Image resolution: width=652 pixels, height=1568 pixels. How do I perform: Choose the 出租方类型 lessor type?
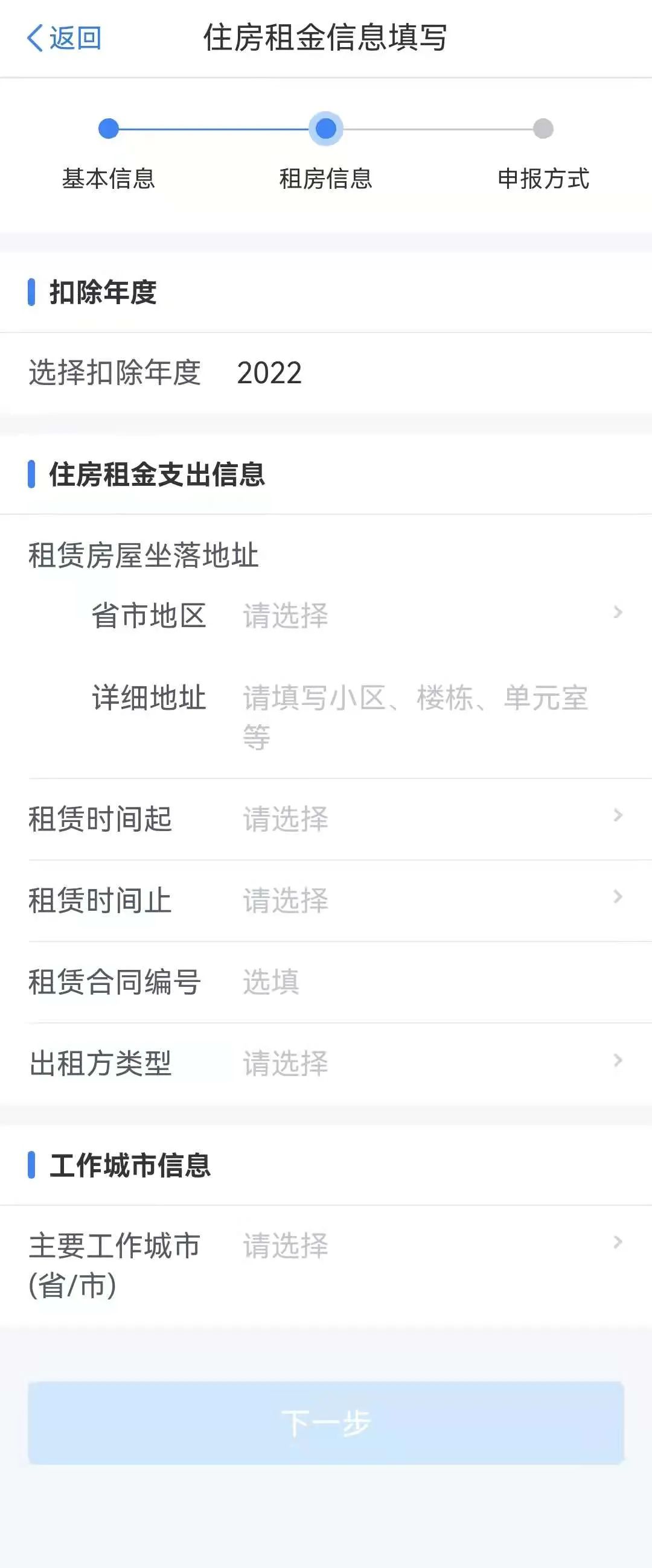426,1063
